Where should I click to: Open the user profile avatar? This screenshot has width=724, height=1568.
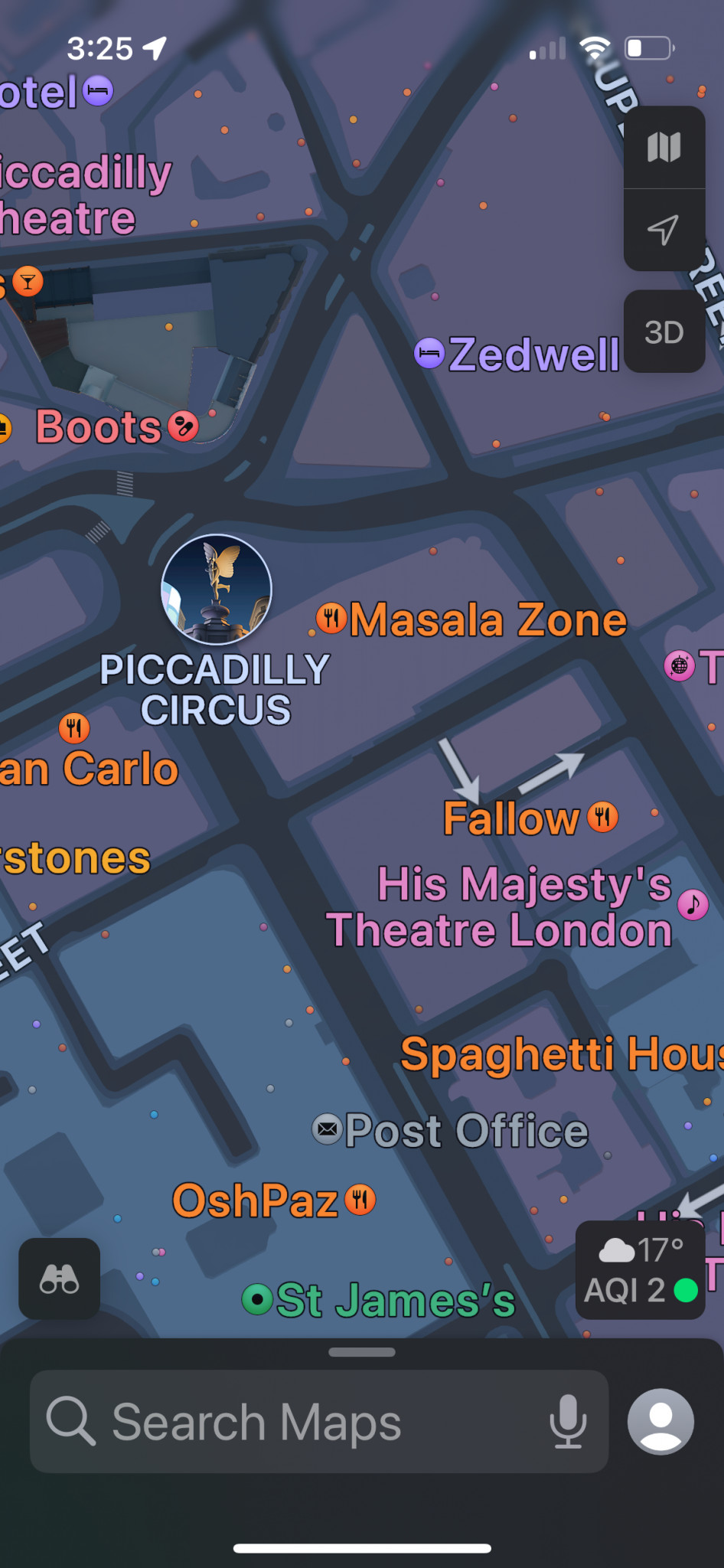(660, 1422)
